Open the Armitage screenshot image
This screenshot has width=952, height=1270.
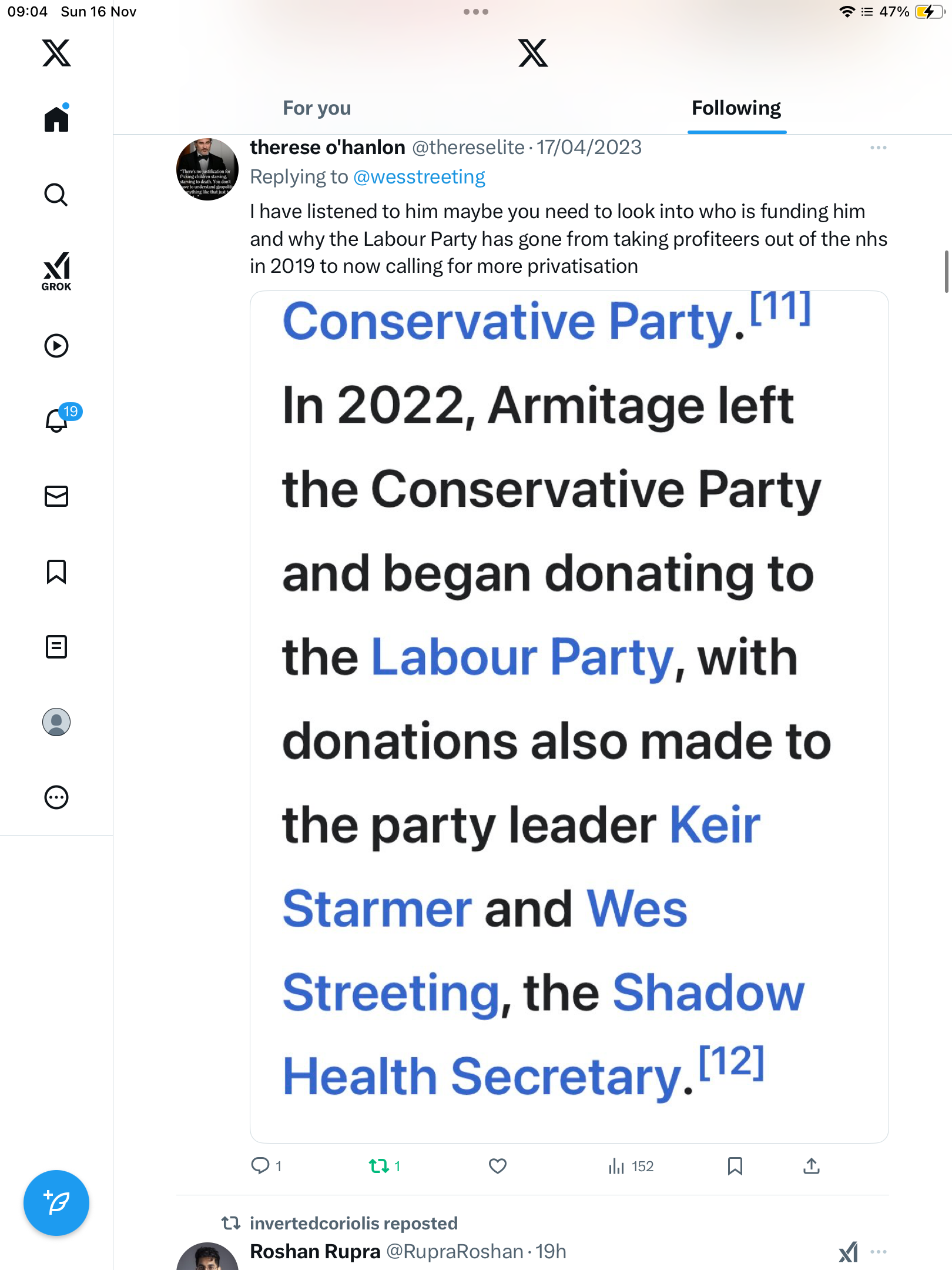coord(569,716)
